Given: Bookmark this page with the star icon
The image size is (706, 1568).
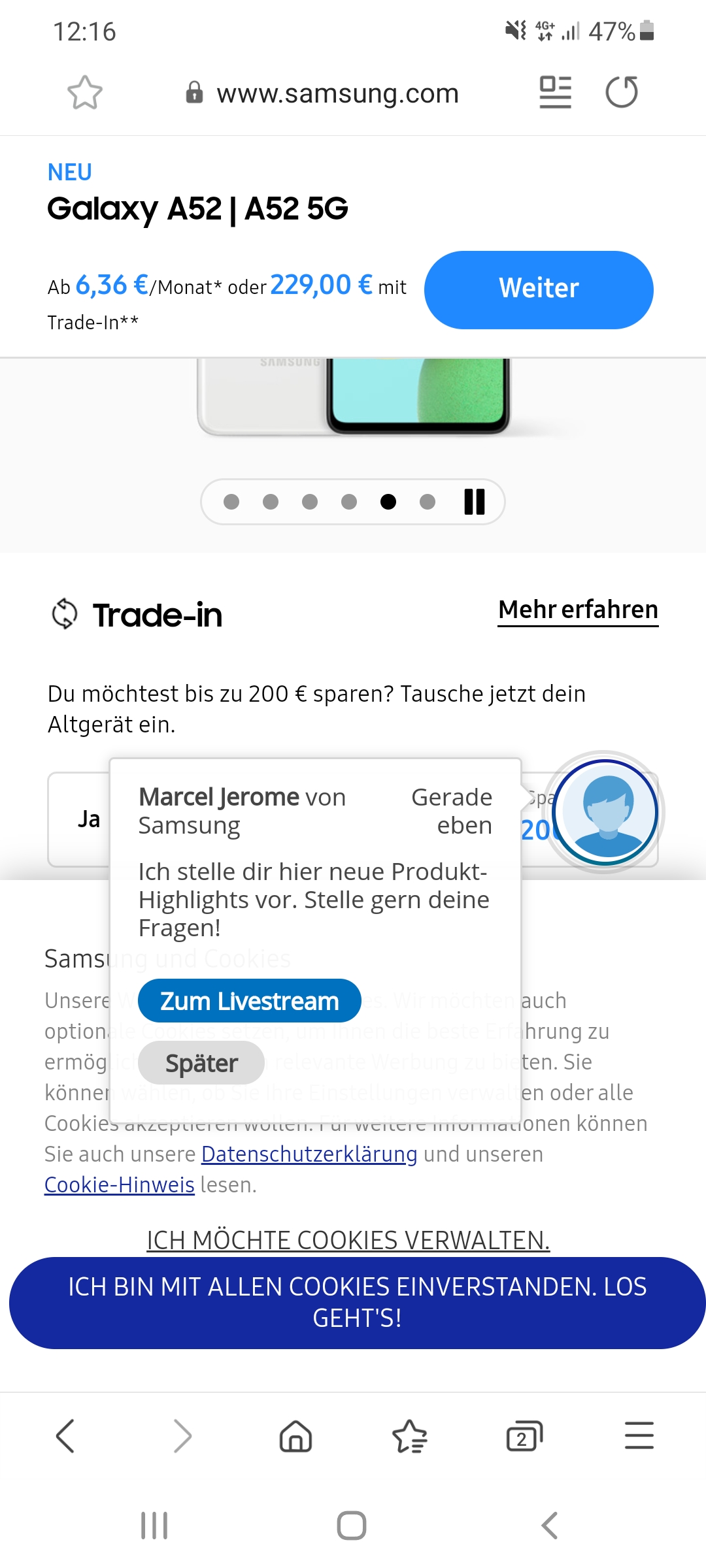Looking at the screenshot, I should [85, 92].
